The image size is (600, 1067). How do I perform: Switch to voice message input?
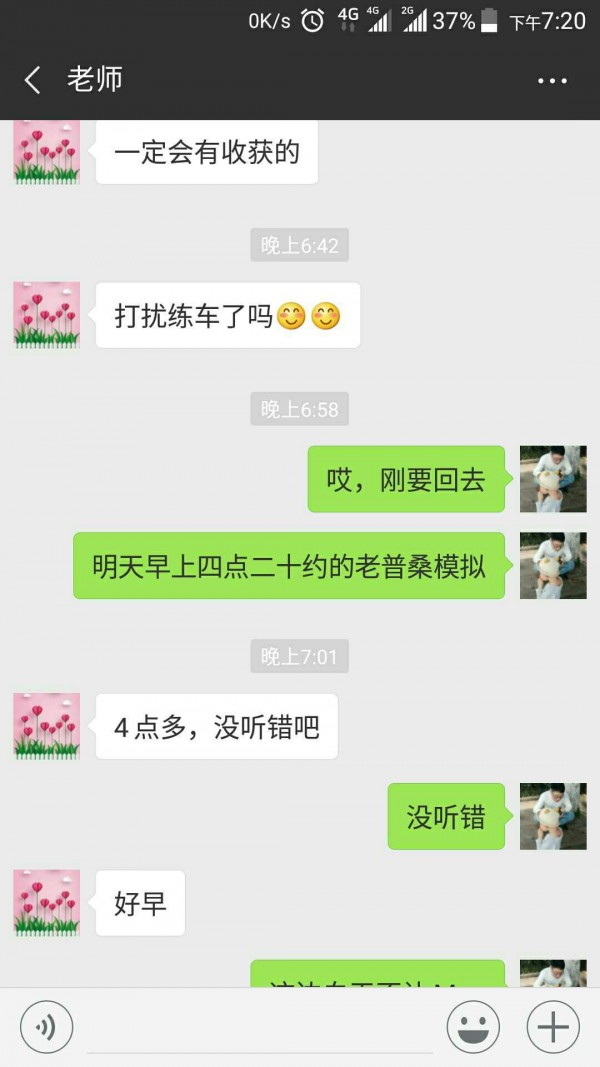pyautogui.click(x=47, y=1027)
